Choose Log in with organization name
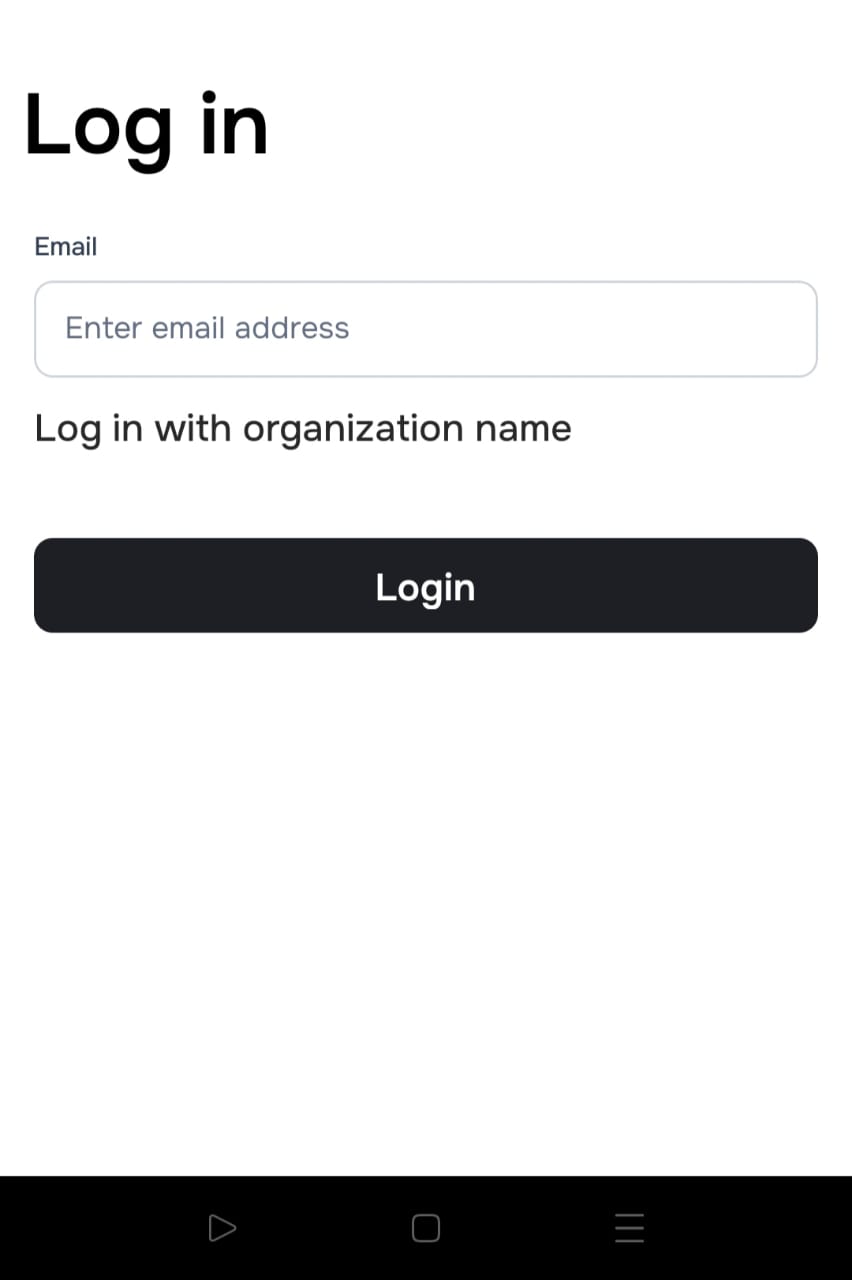Viewport: 852px width, 1280px height. coord(303,429)
